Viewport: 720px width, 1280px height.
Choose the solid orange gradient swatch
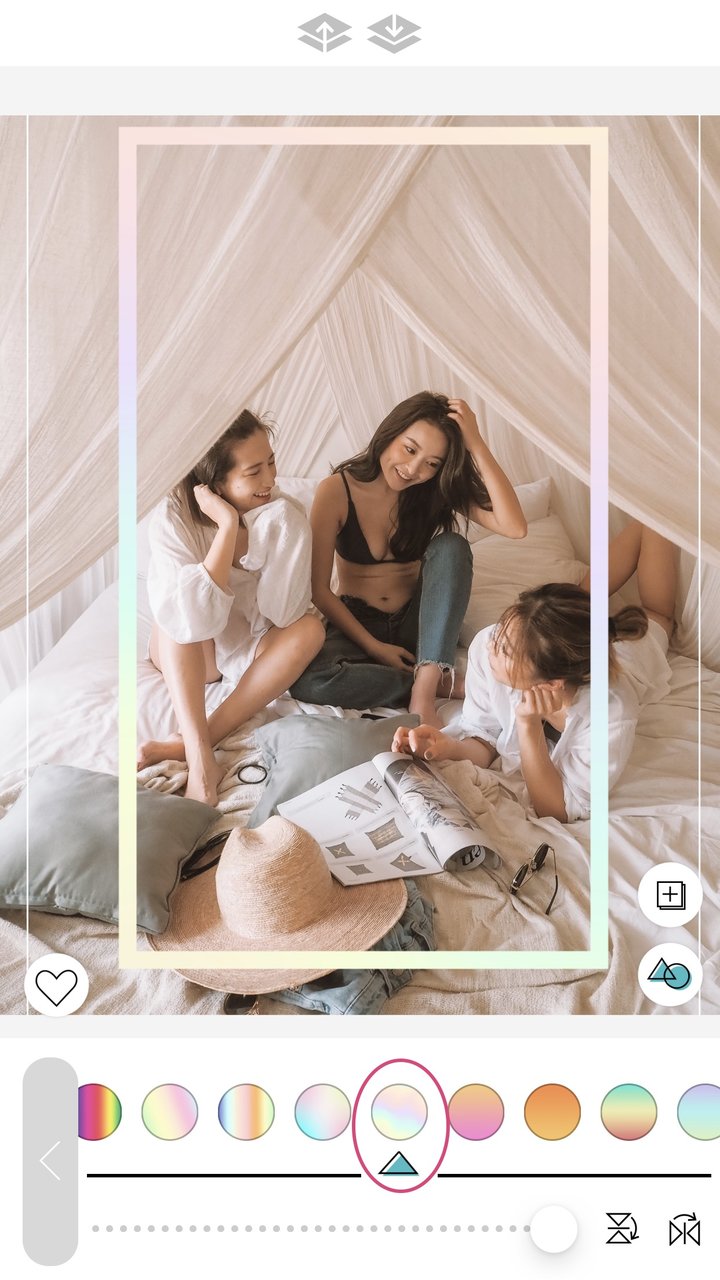552,1112
